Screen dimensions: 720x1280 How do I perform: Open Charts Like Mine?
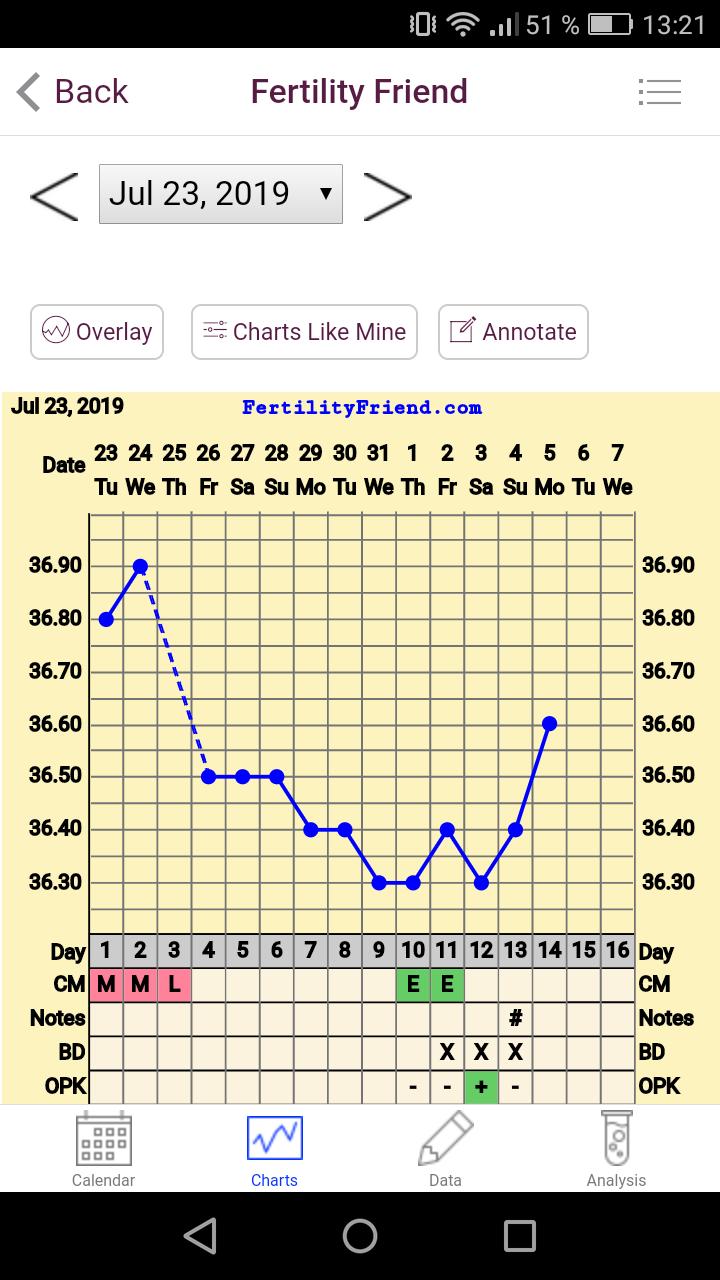304,332
